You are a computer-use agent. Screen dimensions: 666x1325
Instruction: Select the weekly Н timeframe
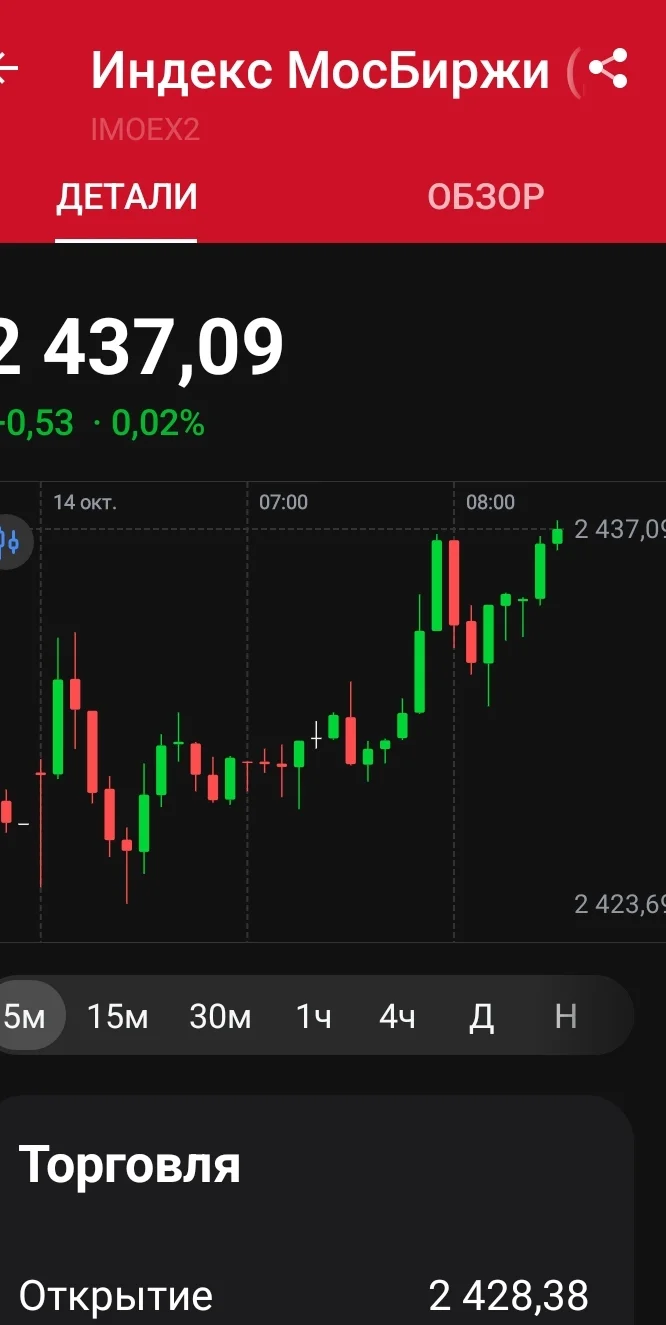(566, 1017)
